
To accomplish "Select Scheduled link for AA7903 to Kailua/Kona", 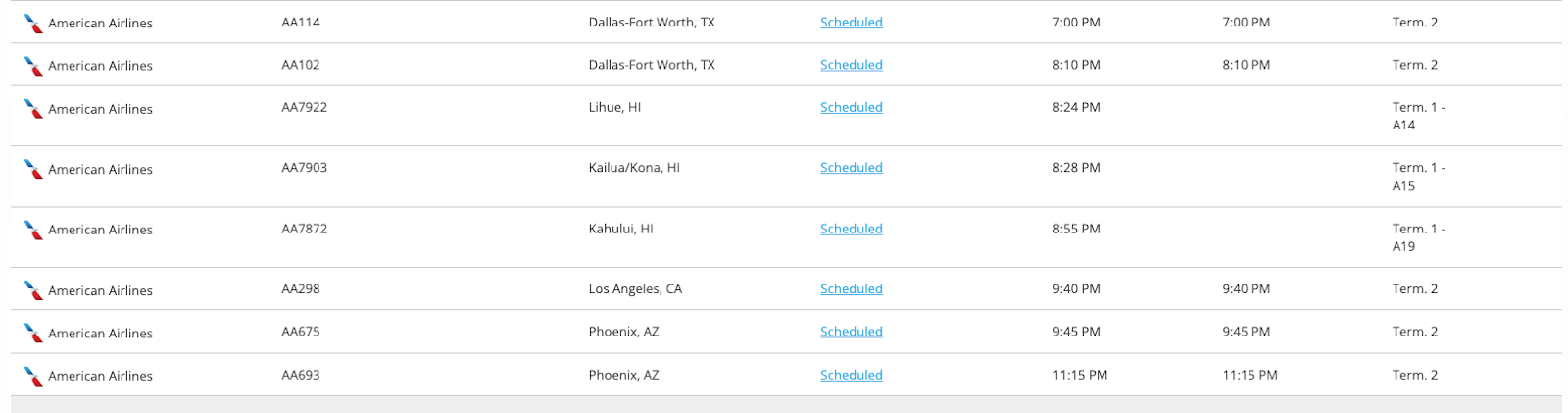I will coord(851,168).
